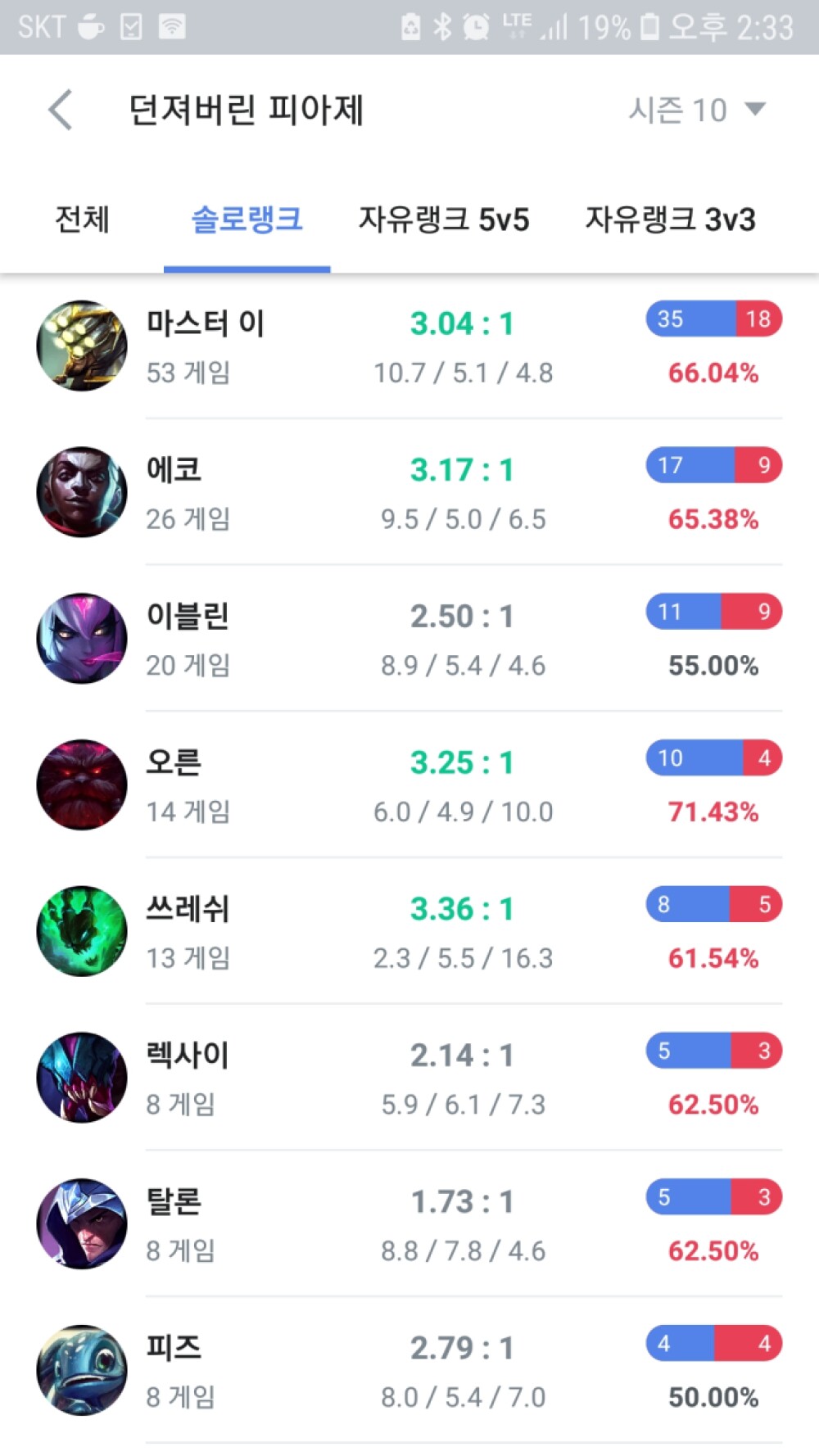Open the 오른 champion row
This screenshot has width=819, height=1456.
click(x=409, y=786)
